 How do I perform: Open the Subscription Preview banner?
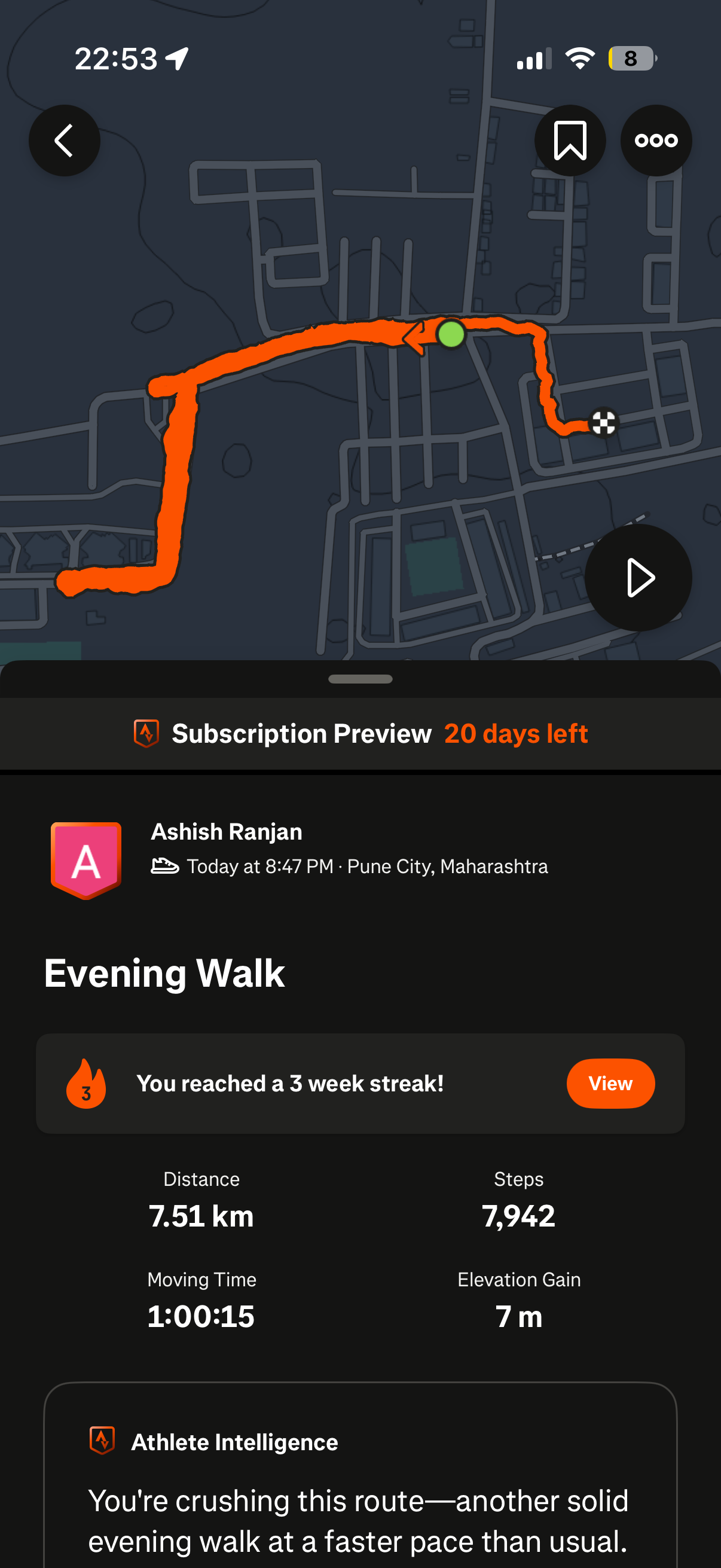360,734
